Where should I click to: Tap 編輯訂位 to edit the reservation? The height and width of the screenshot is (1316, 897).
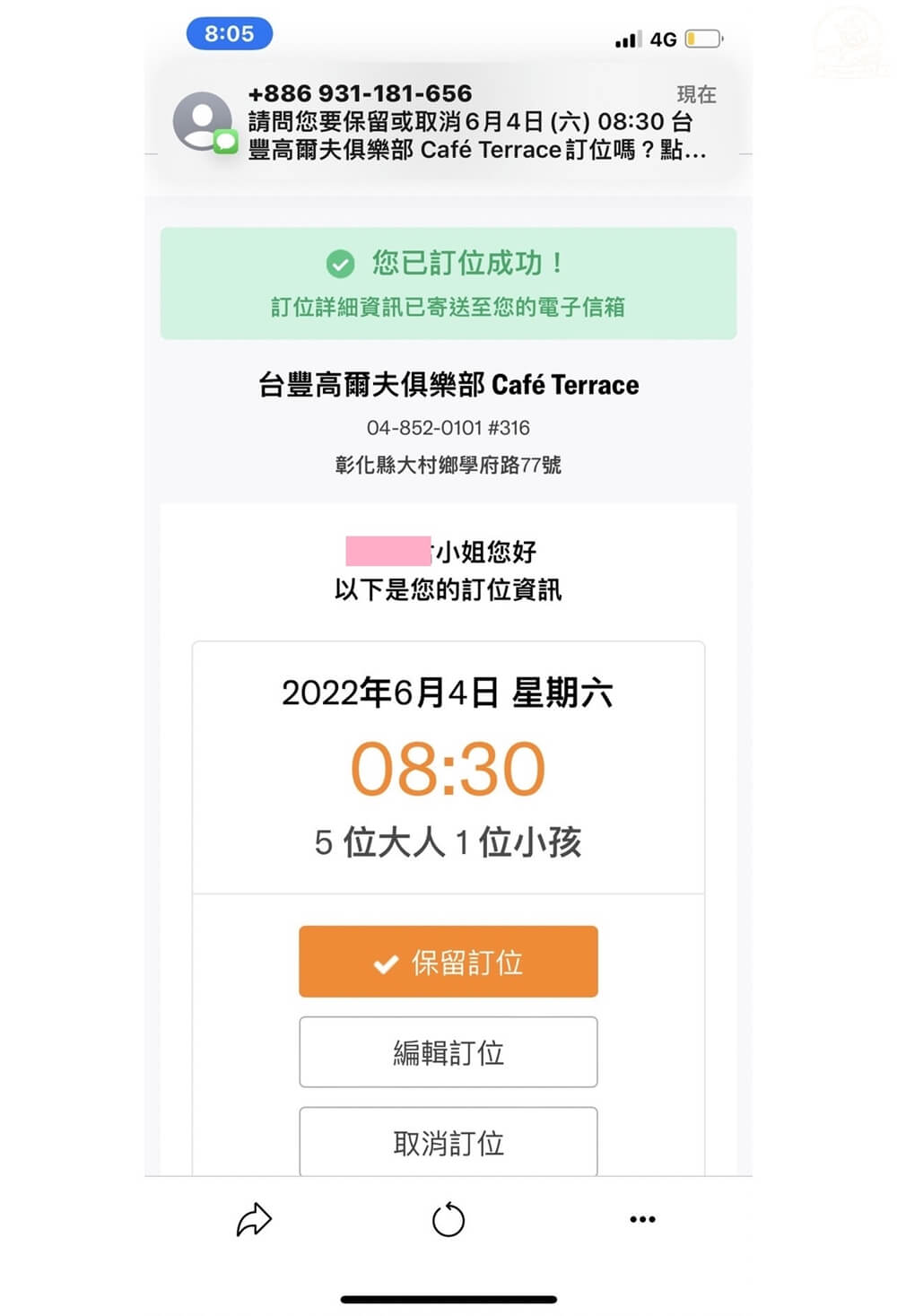(448, 1052)
